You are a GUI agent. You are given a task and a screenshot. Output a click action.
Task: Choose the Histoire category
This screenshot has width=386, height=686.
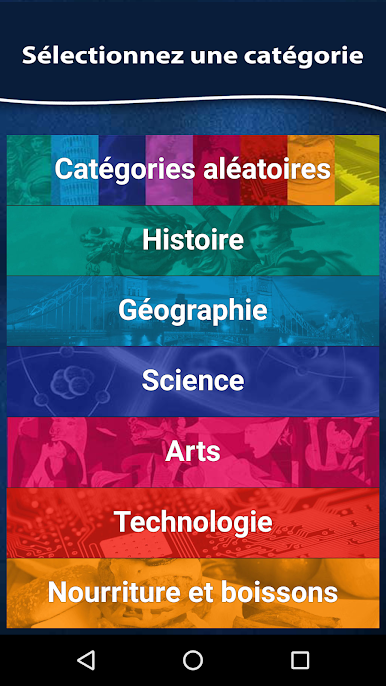tap(193, 240)
